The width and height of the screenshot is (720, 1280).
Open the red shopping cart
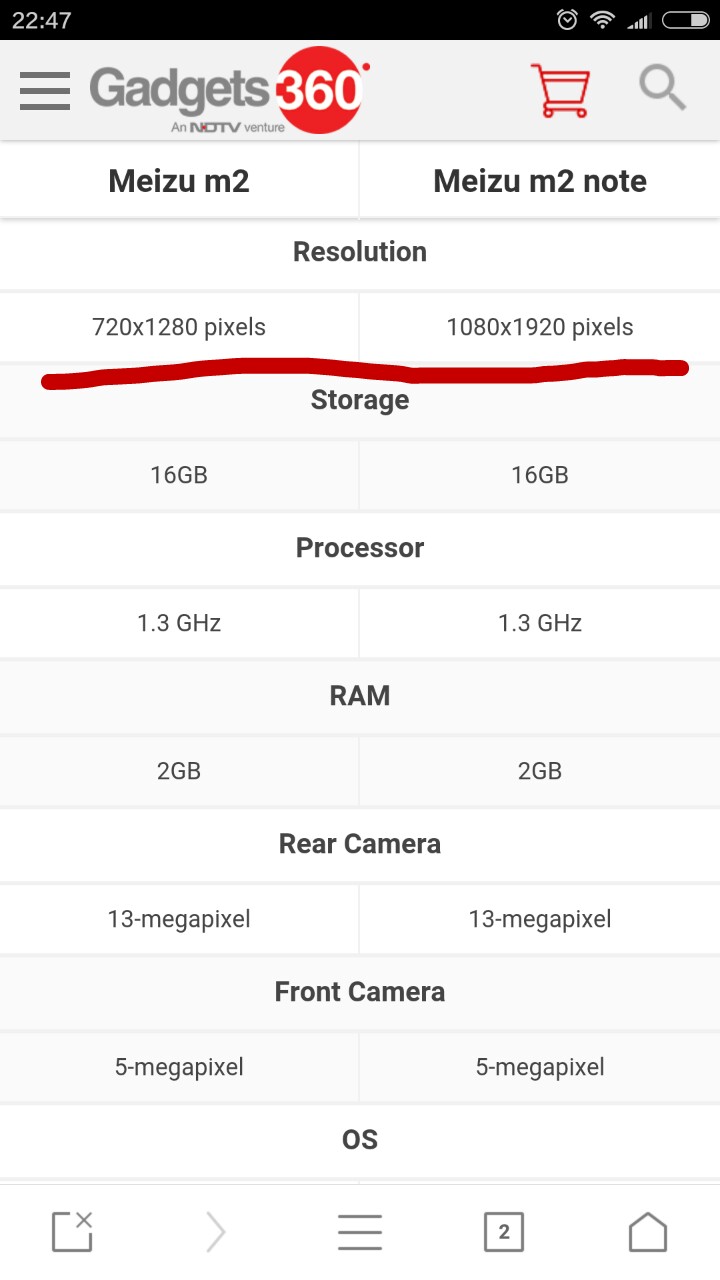pos(559,91)
